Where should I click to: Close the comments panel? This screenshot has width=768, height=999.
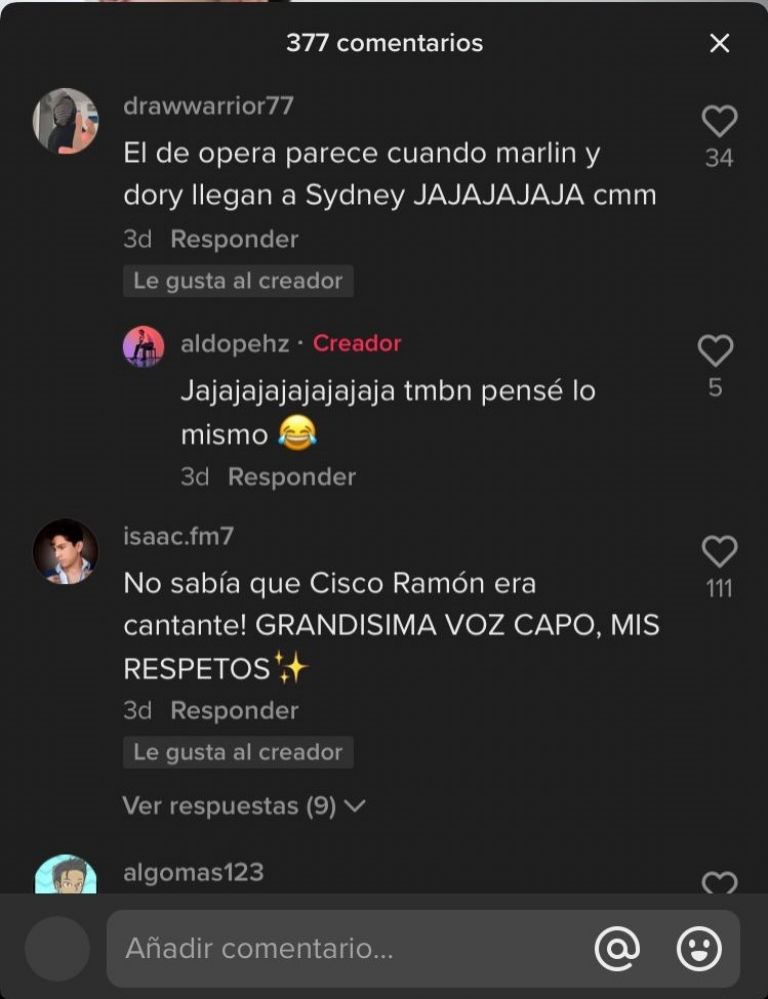point(719,43)
